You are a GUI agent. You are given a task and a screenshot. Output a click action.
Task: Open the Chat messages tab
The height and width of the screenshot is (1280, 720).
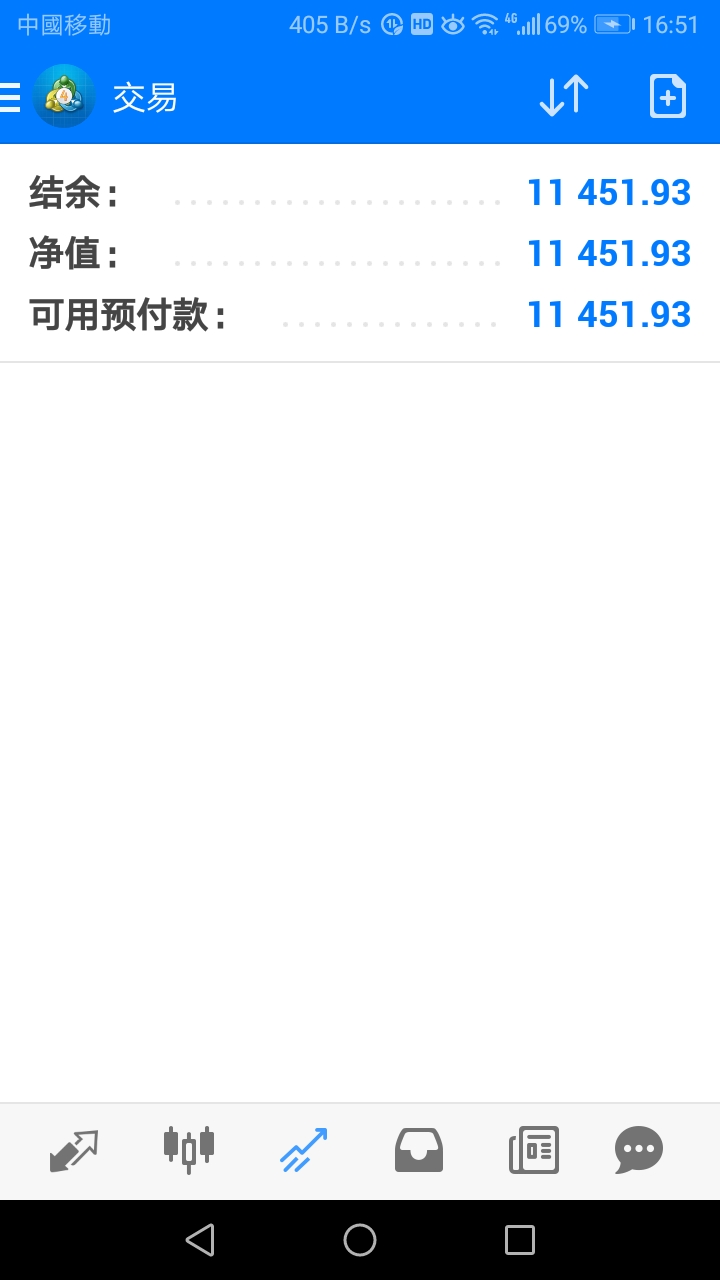[x=638, y=1150]
